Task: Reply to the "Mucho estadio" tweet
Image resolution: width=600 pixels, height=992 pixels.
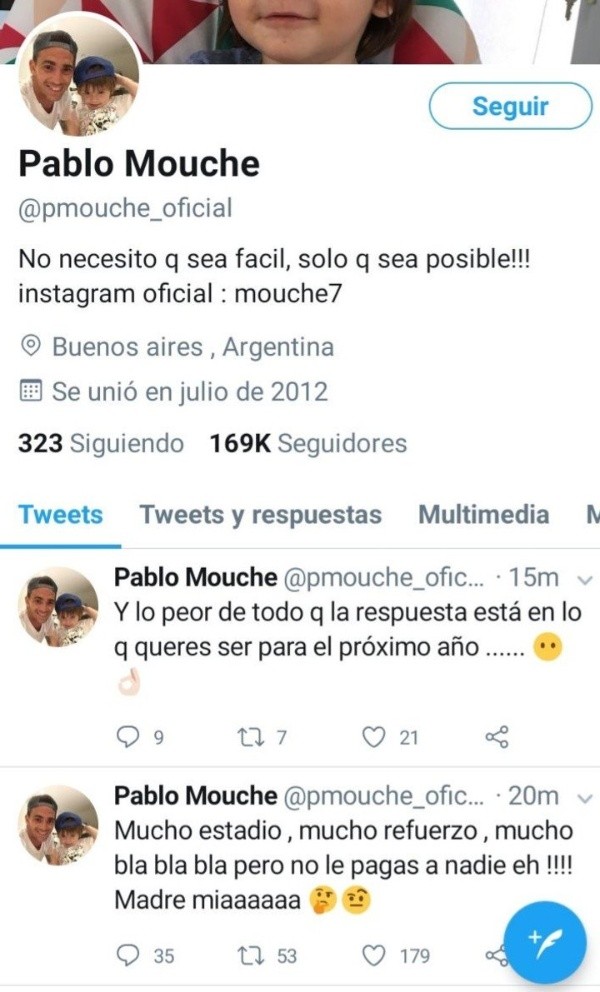Action: click(131, 956)
